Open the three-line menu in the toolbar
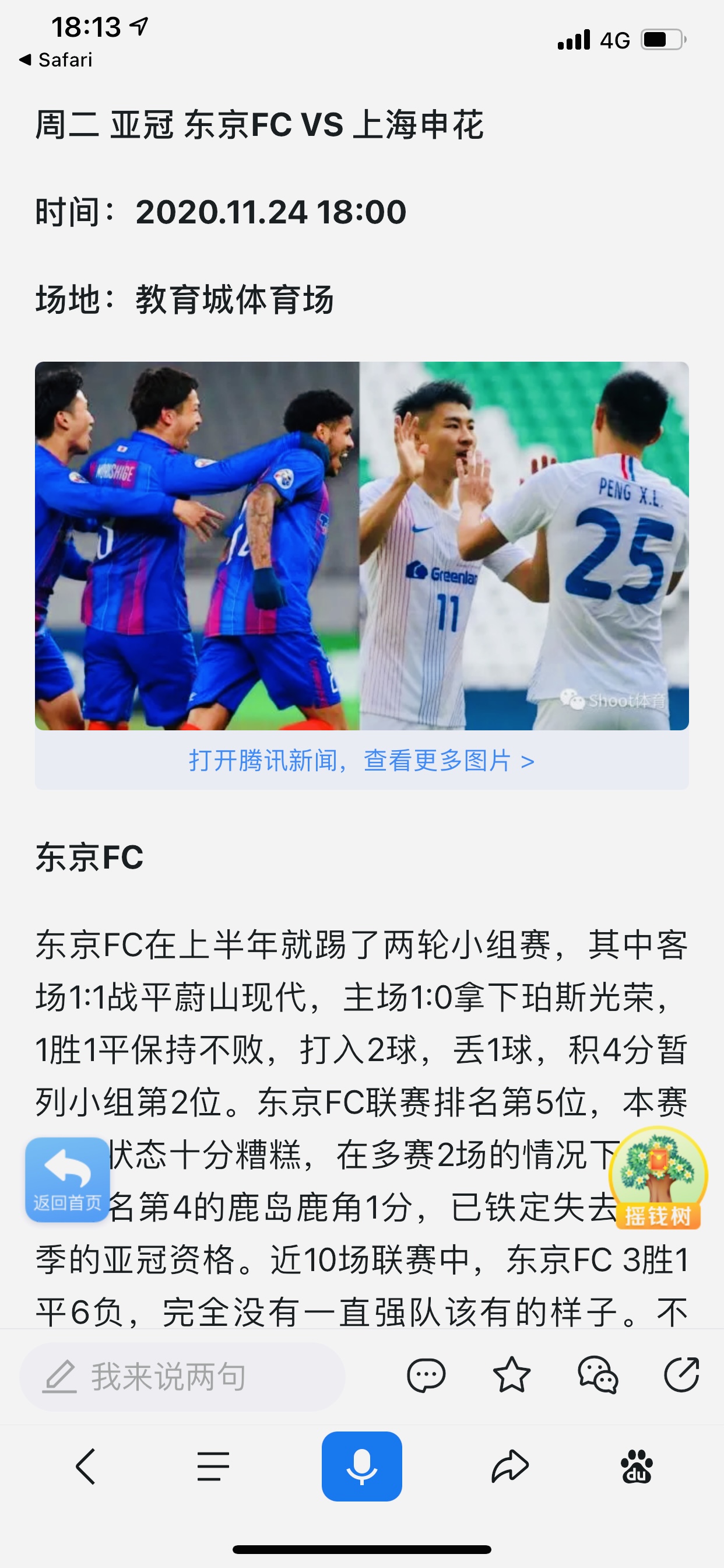The width and height of the screenshot is (724, 1568). pos(213,1467)
